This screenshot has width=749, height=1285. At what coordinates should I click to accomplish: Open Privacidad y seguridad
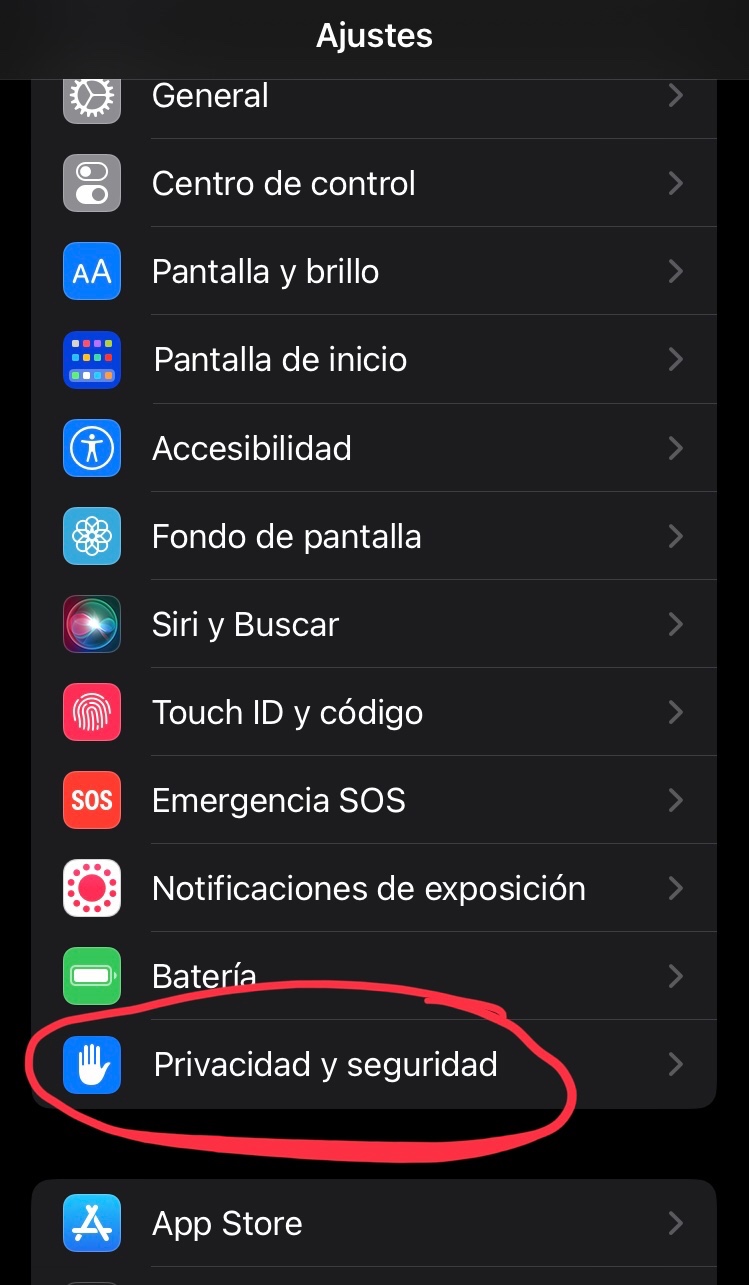(x=374, y=1064)
